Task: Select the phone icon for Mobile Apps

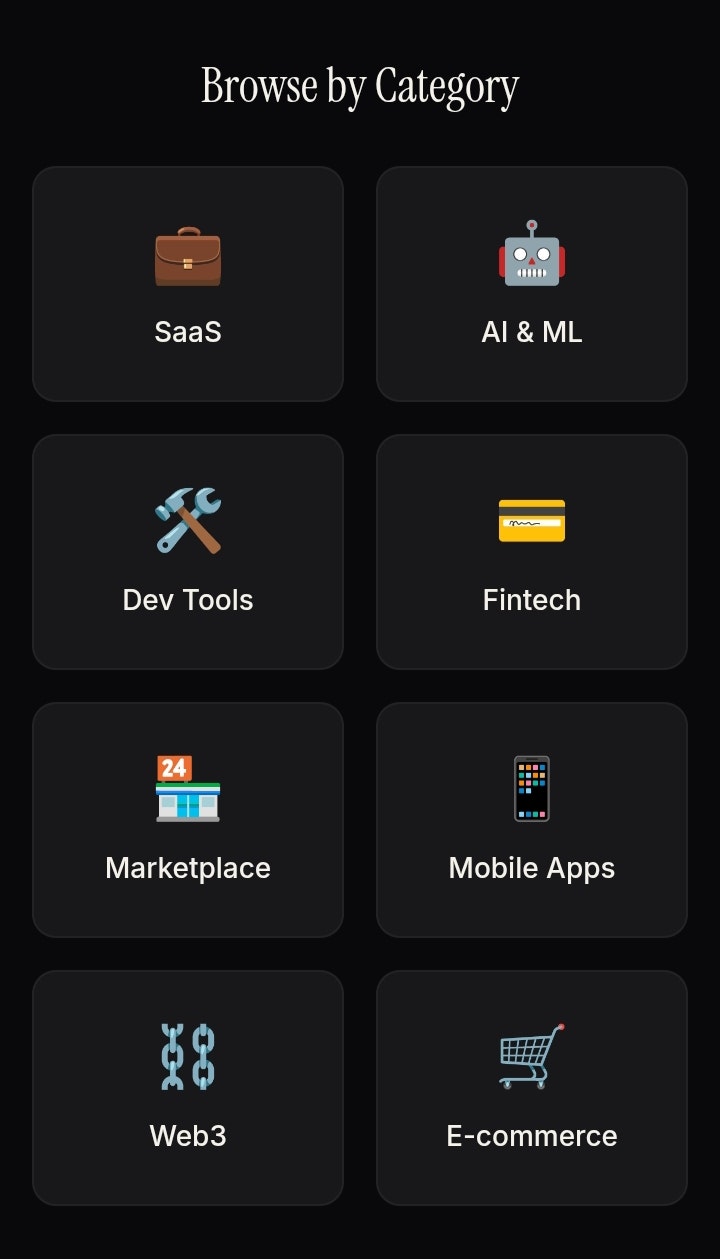Action: [x=531, y=787]
